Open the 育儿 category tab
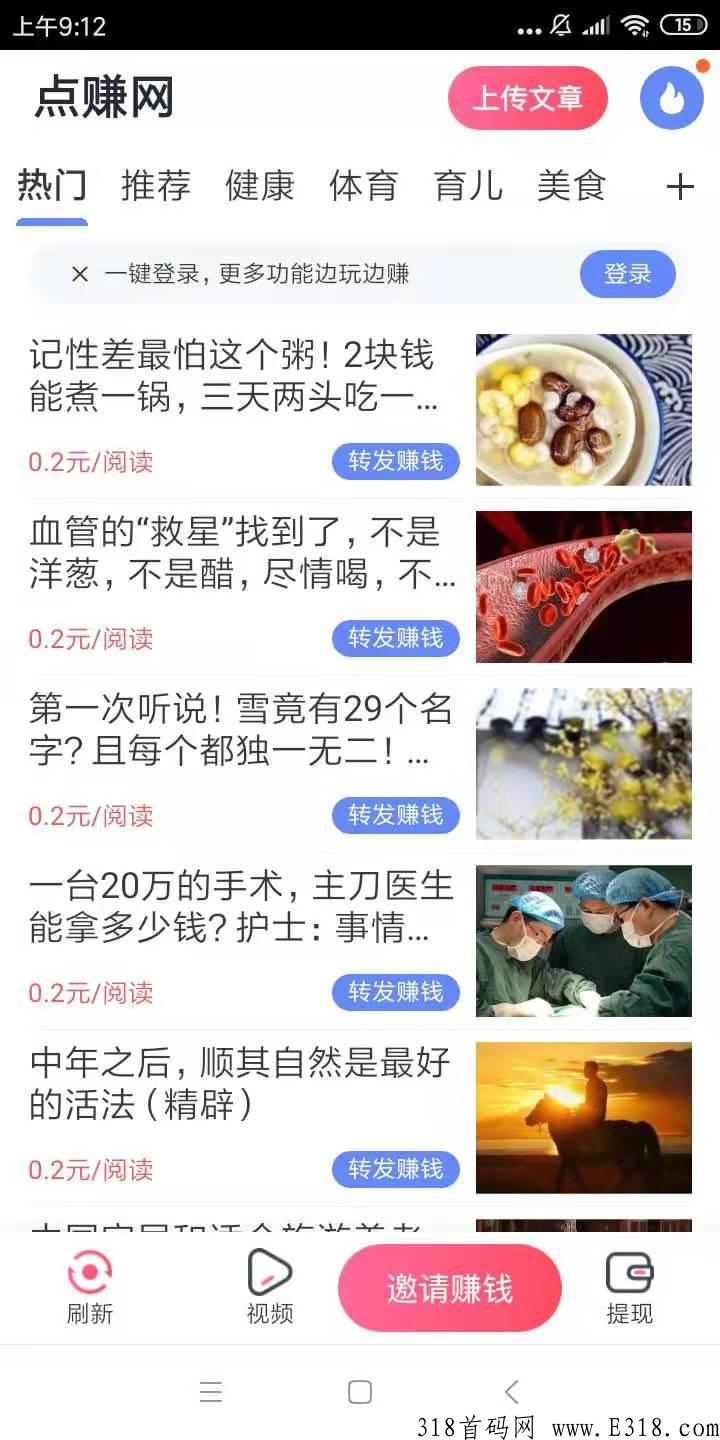The height and width of the screenshot is (1440, 720). click(468, 186)
